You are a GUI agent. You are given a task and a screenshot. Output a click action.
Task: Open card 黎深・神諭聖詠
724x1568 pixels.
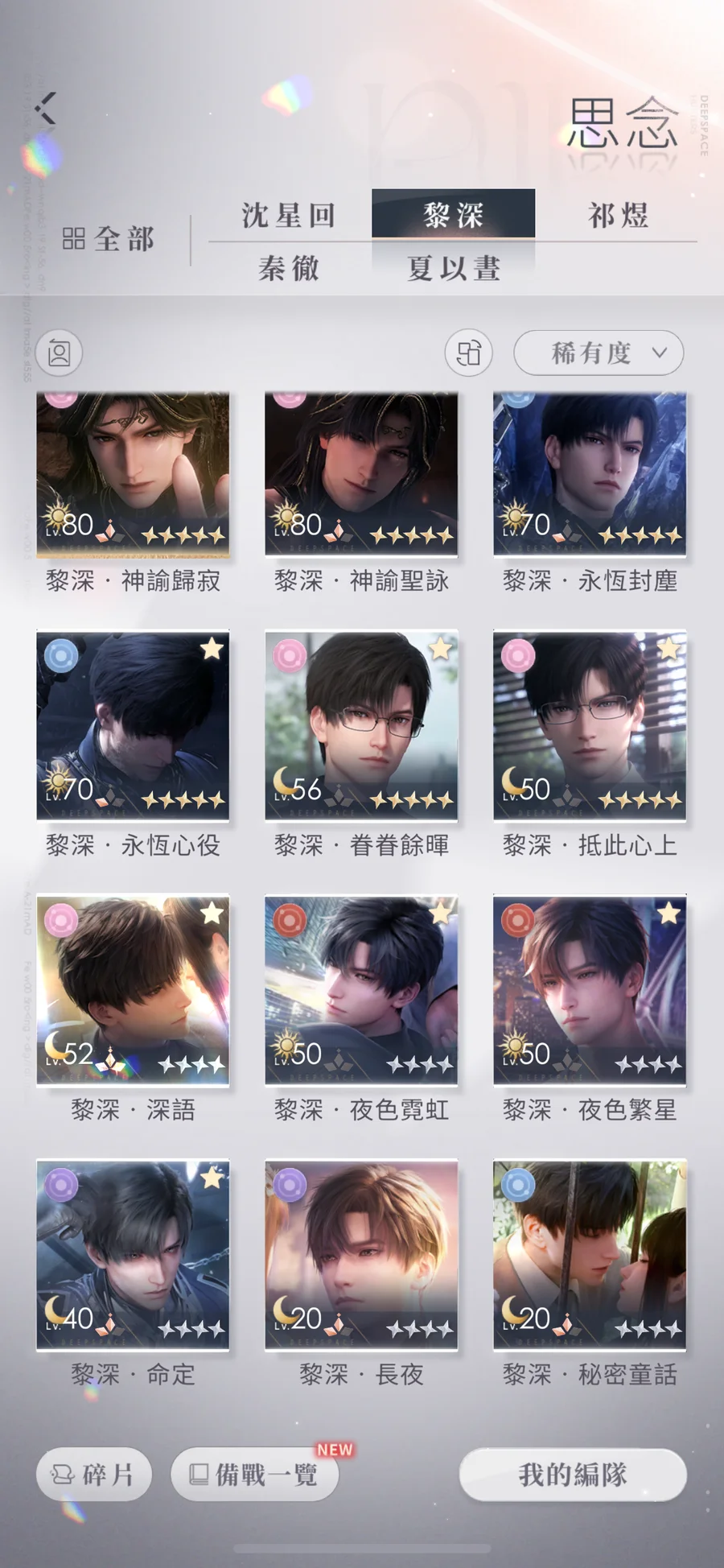pos(361,475)
